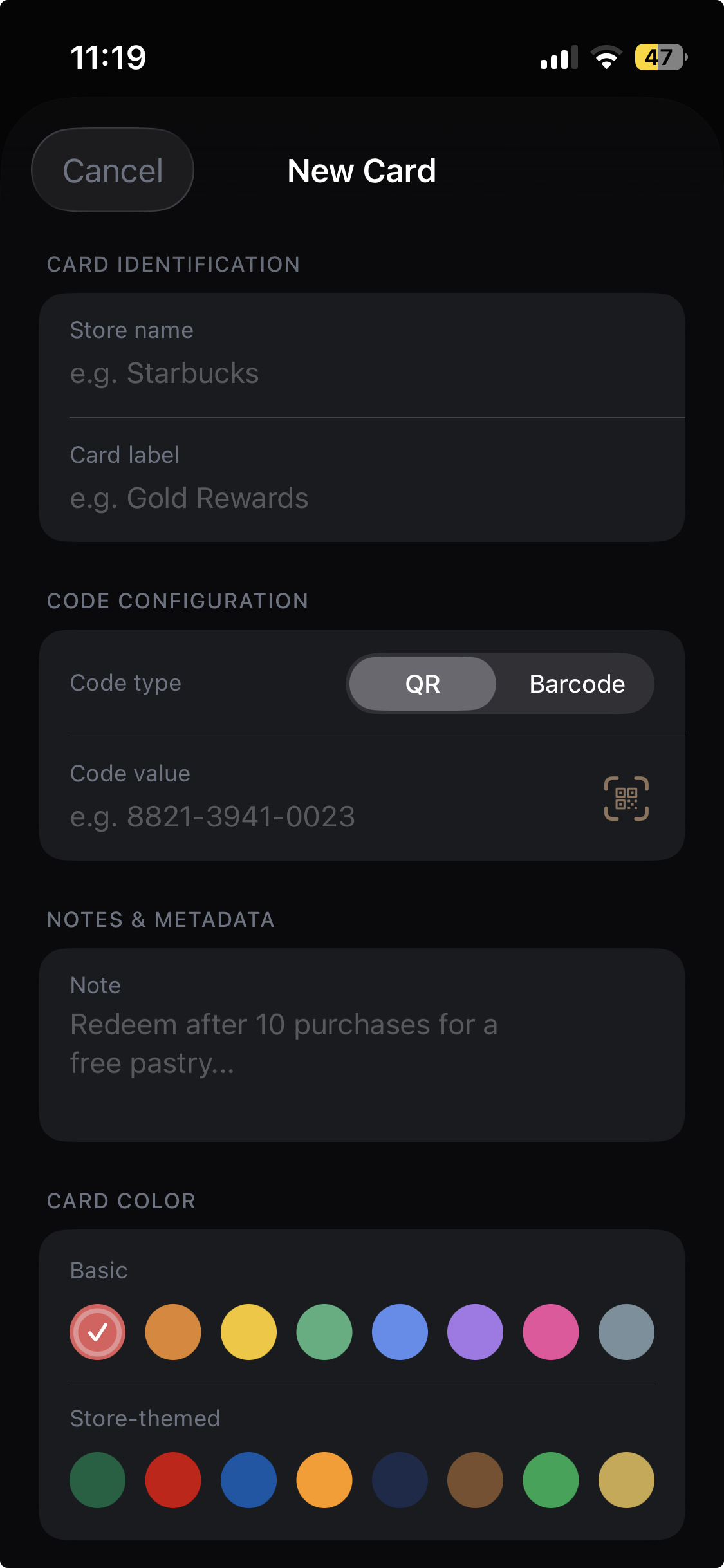Tap the Wi-Fi indicator in status bar

[x=605, y=57]
